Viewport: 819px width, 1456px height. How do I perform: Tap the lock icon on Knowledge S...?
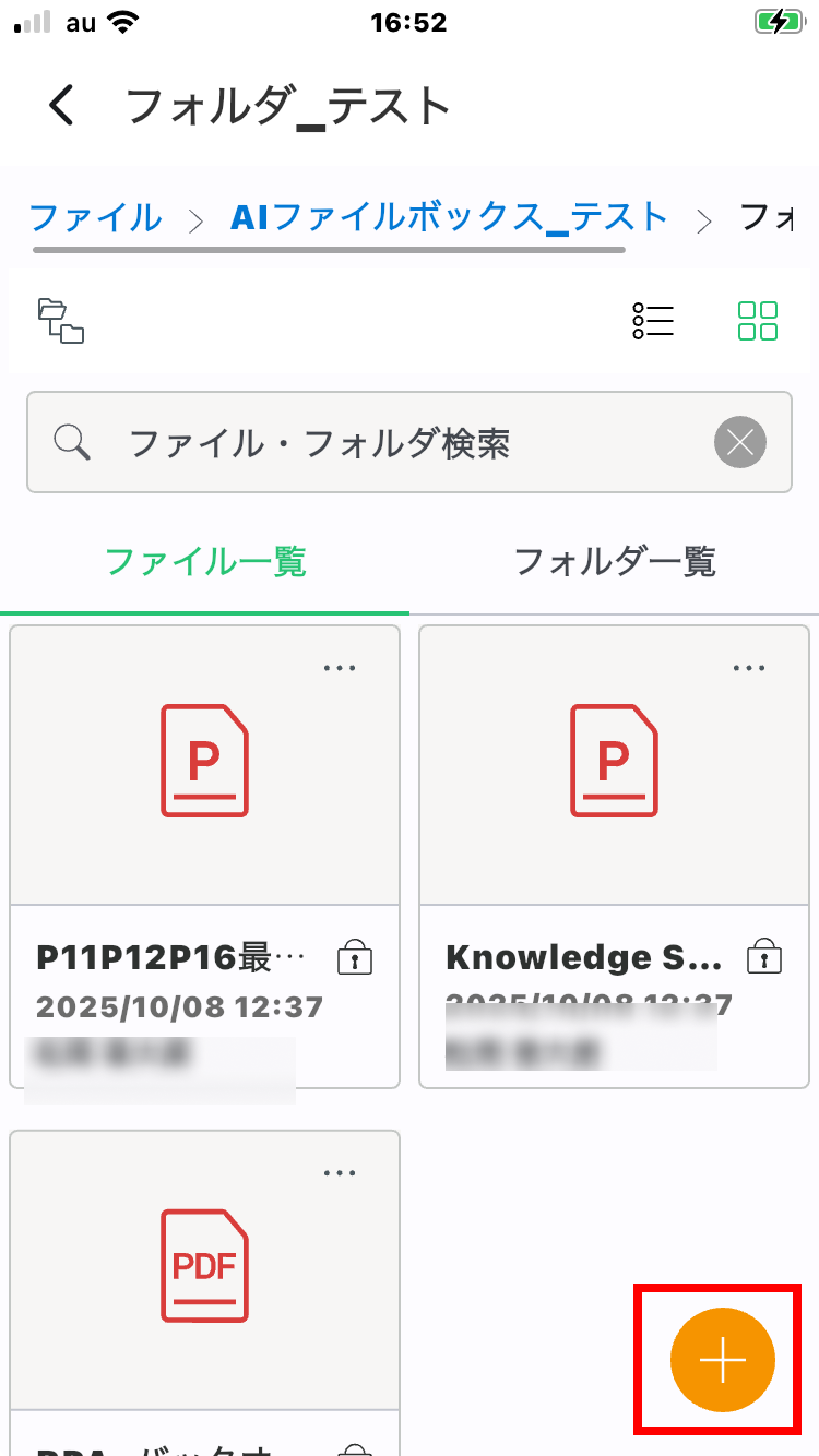[763, 956]
